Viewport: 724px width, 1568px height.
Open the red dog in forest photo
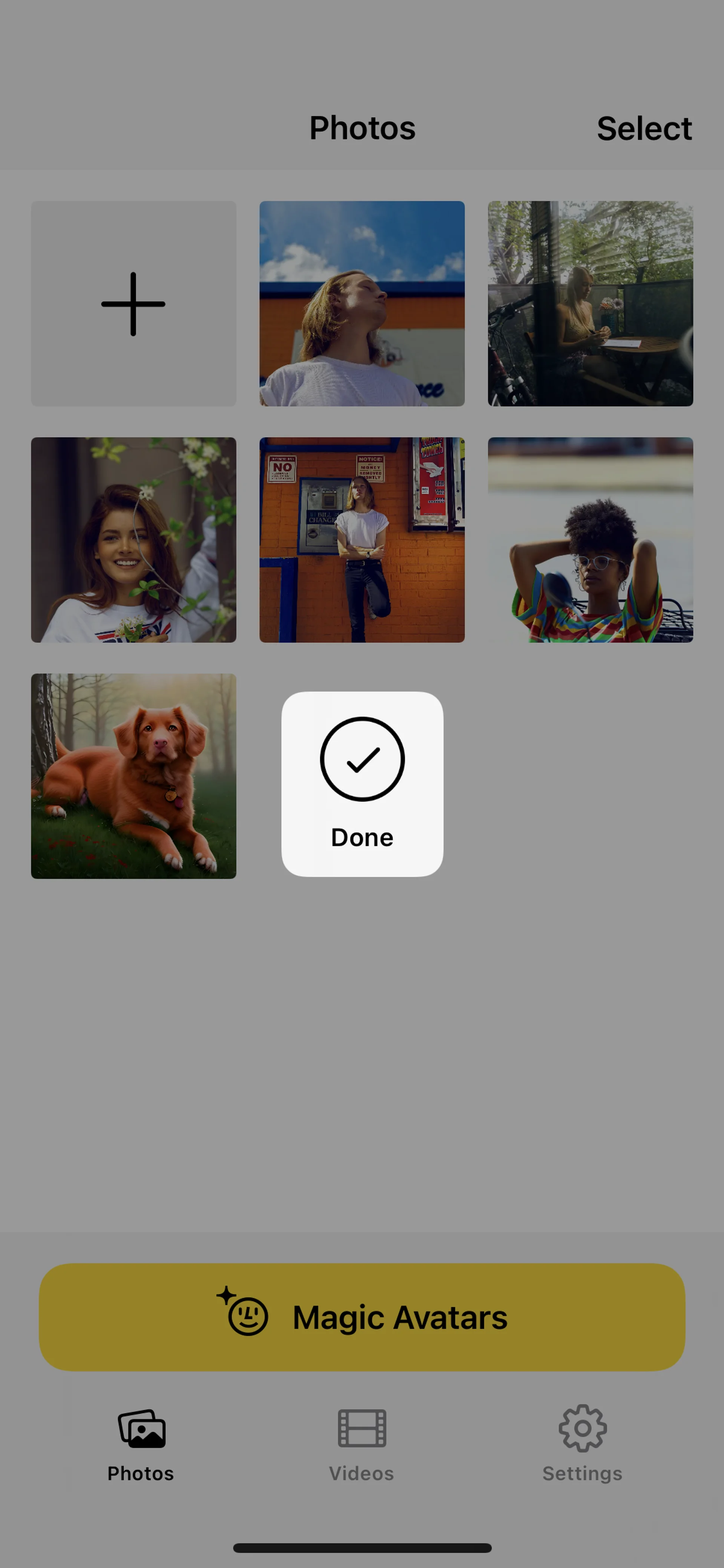pyautogui.click(x=133, y=776)
